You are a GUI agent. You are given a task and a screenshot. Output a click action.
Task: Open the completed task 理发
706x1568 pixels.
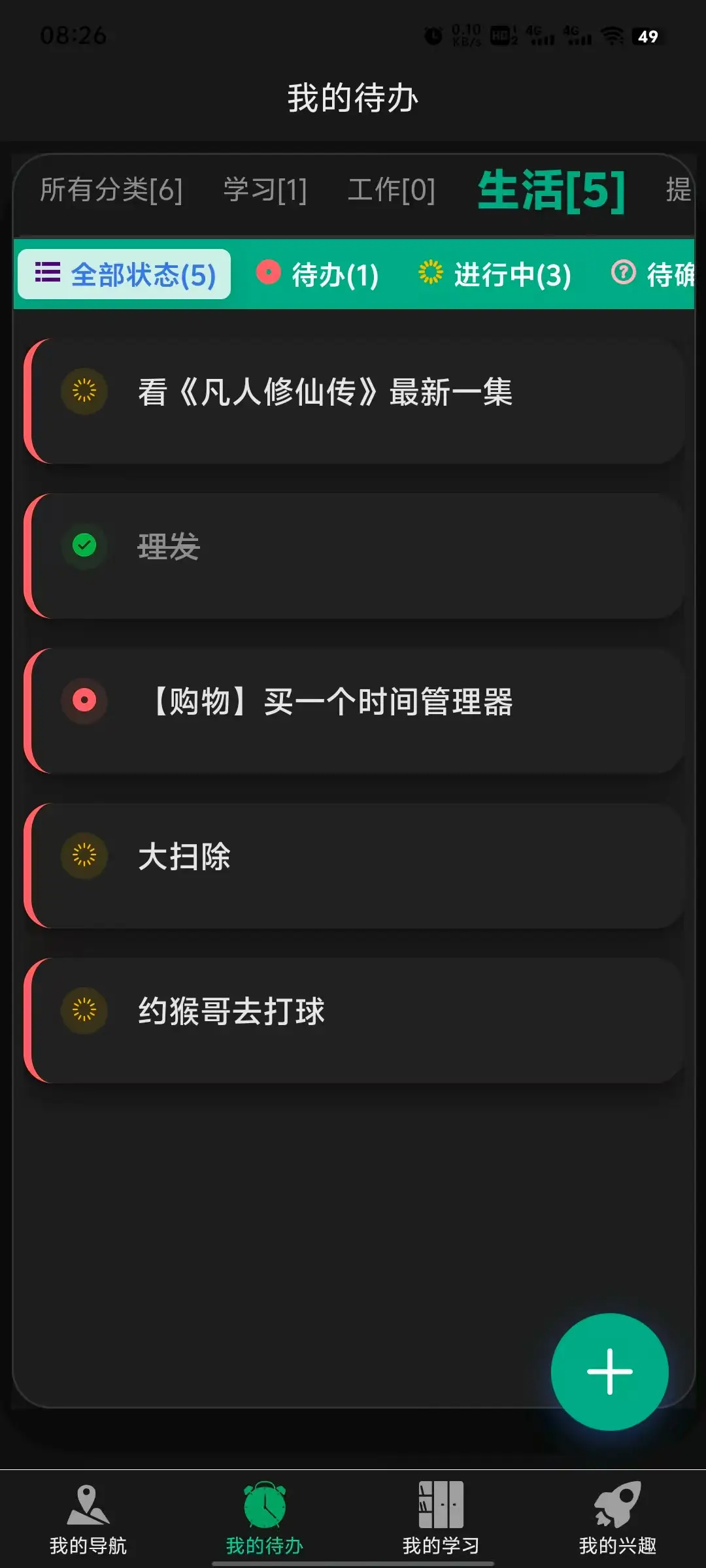tap(355, 556)
